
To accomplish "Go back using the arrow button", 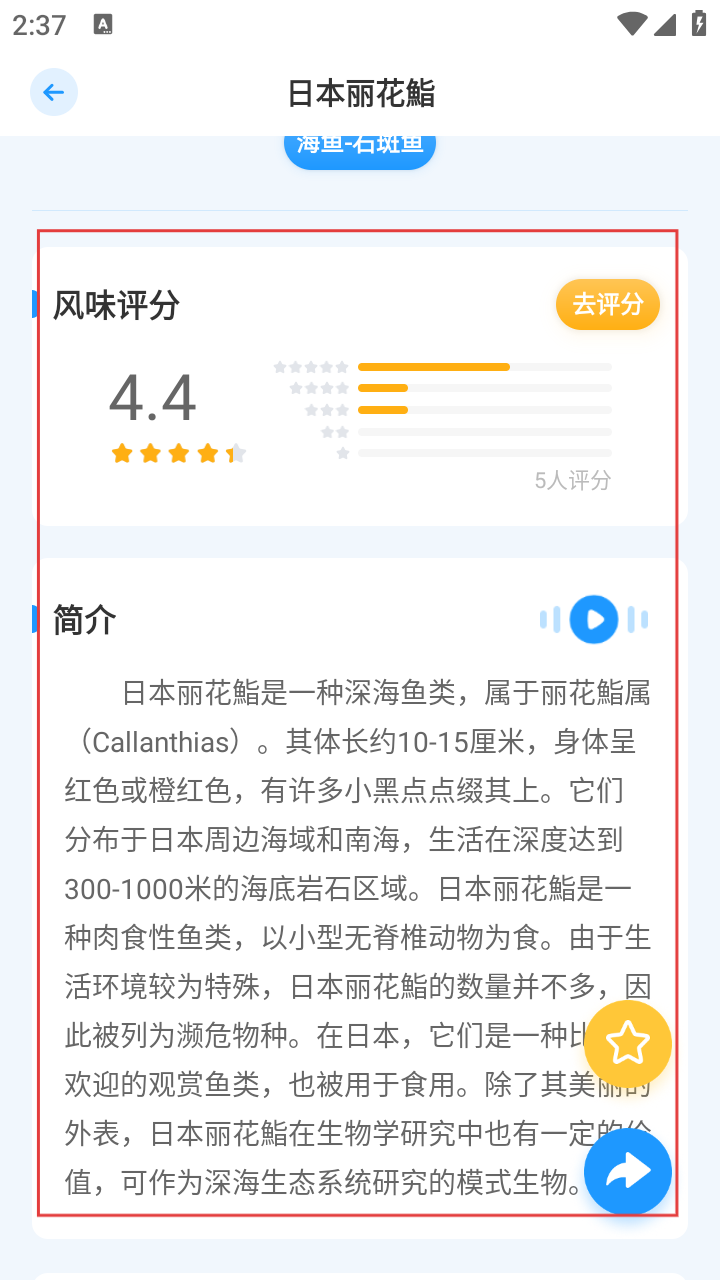I will pos(54,93).
